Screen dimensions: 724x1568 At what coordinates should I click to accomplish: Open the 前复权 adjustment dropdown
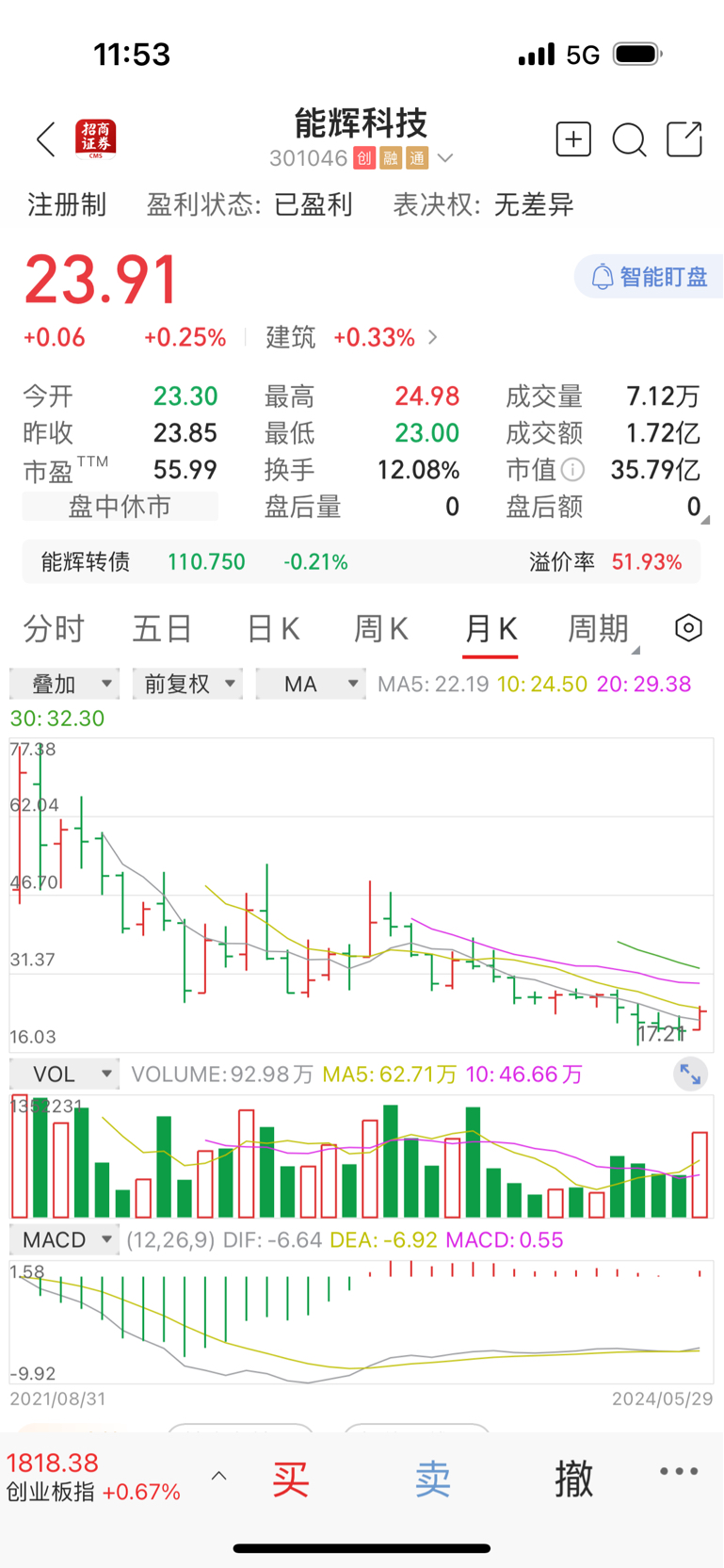coord(187,684)
